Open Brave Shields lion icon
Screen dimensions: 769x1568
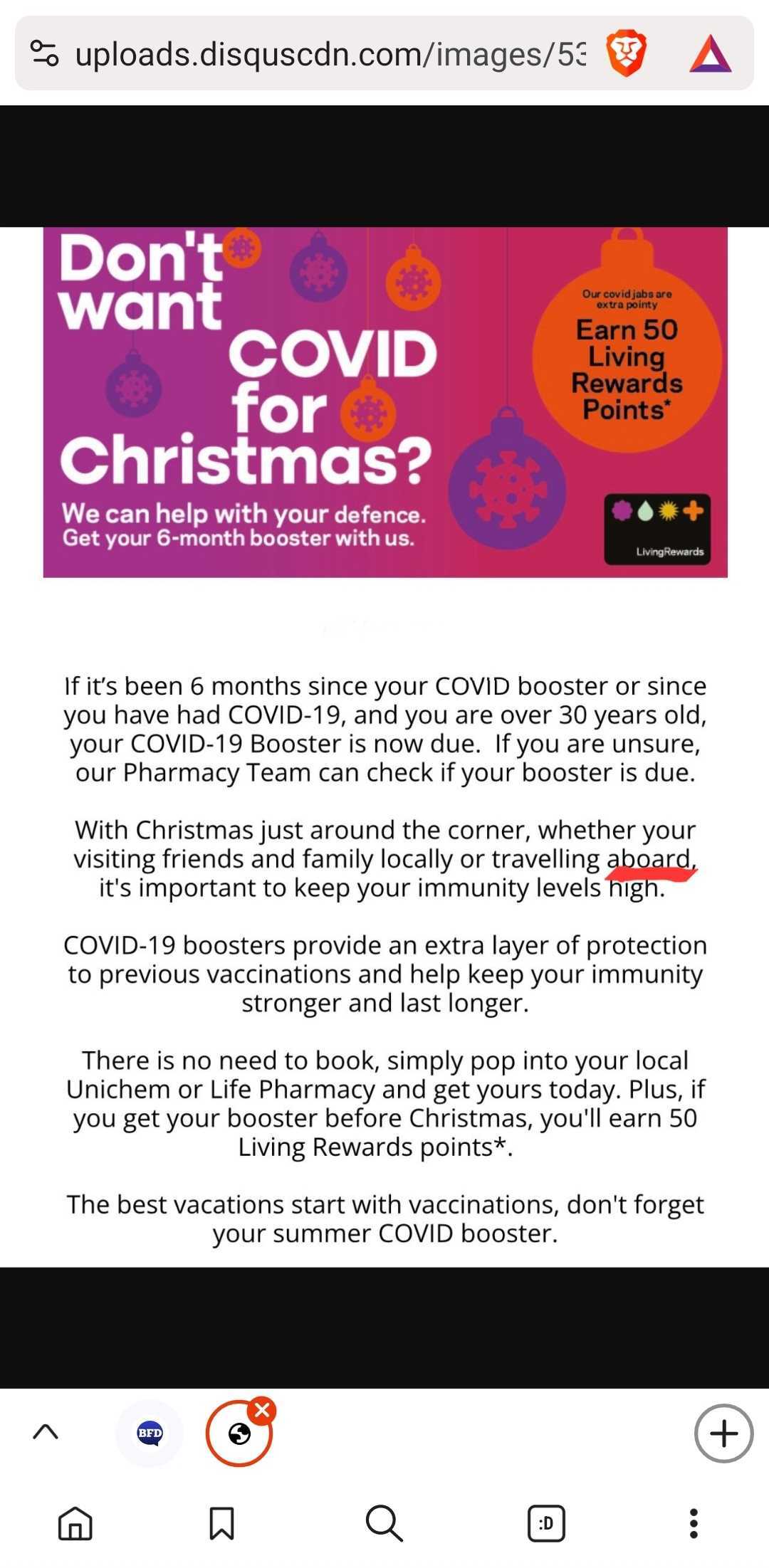626,54
